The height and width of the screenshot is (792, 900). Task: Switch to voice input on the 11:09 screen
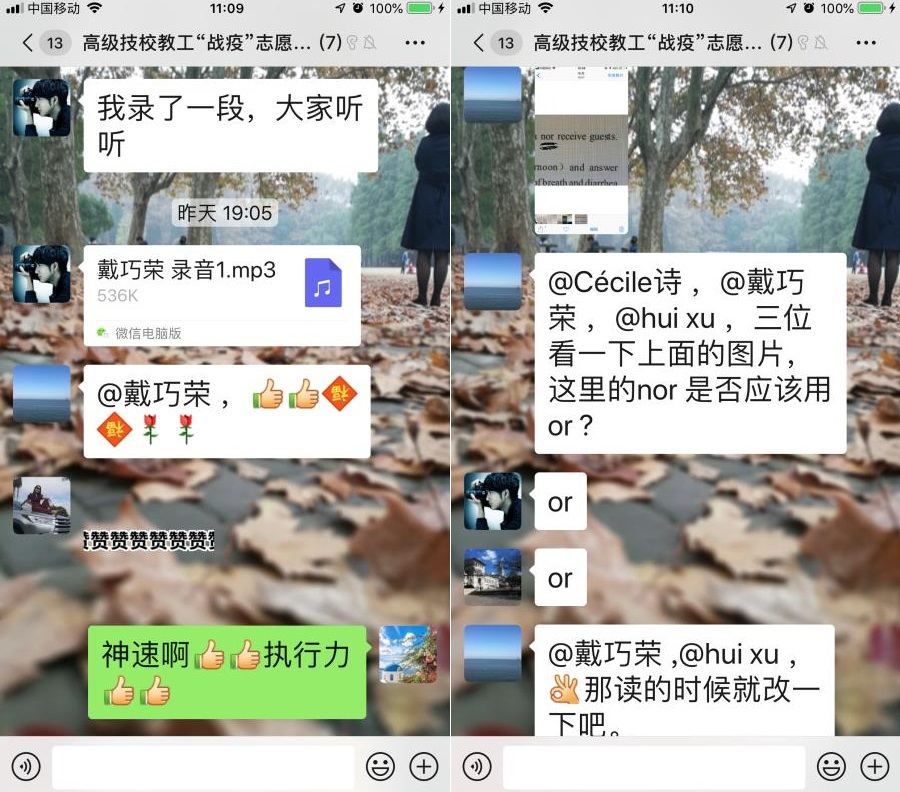pyautogui.click(x=27, y=767)
